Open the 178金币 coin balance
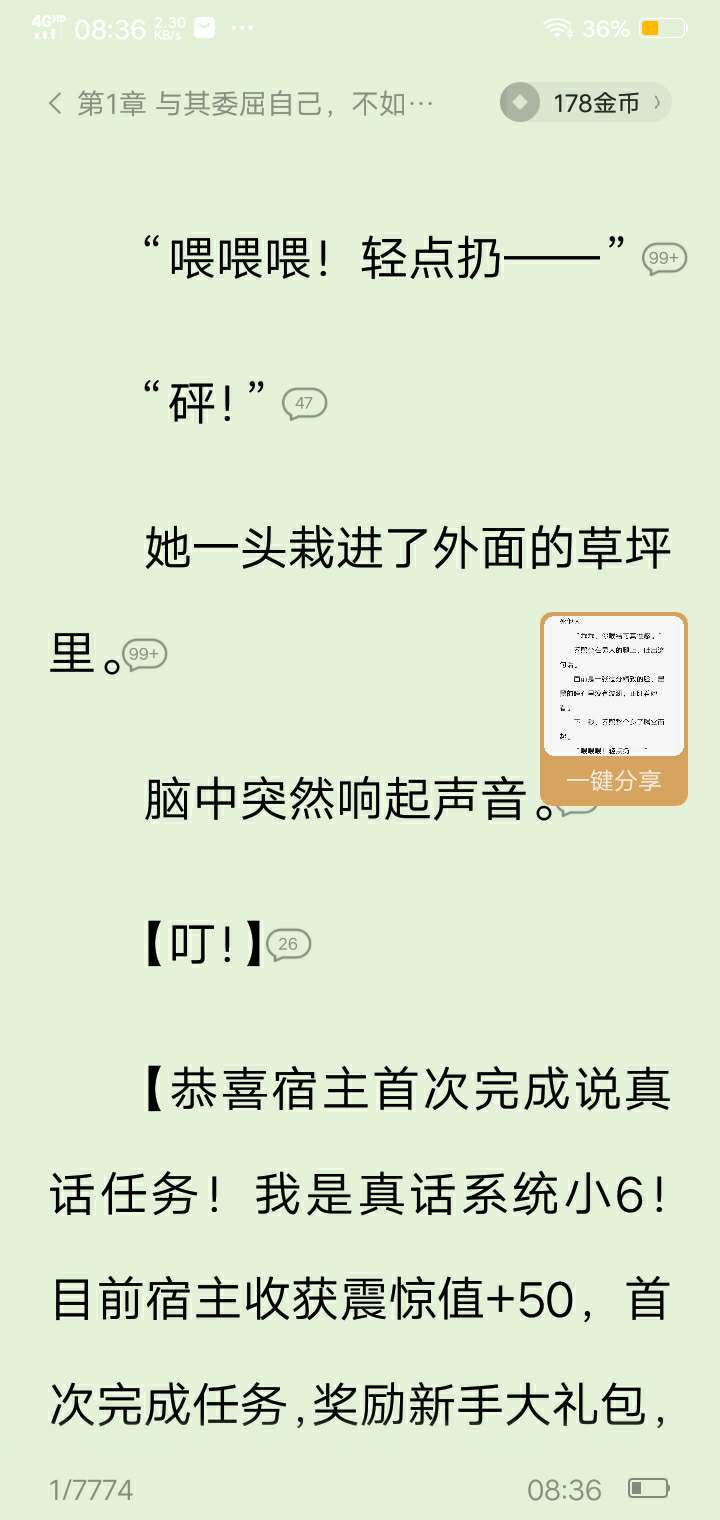This screenshot has height=1520, width=720. tap(585, 103)
